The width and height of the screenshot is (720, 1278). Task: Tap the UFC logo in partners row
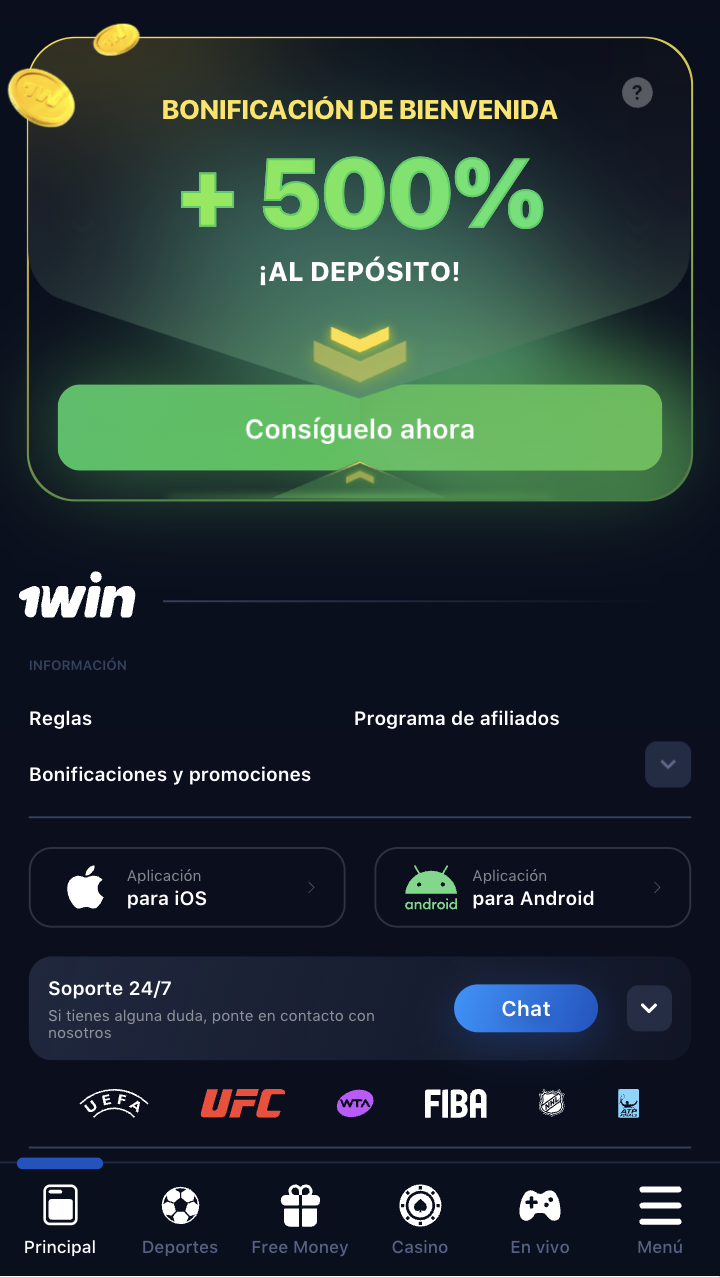pos(242,1103)
